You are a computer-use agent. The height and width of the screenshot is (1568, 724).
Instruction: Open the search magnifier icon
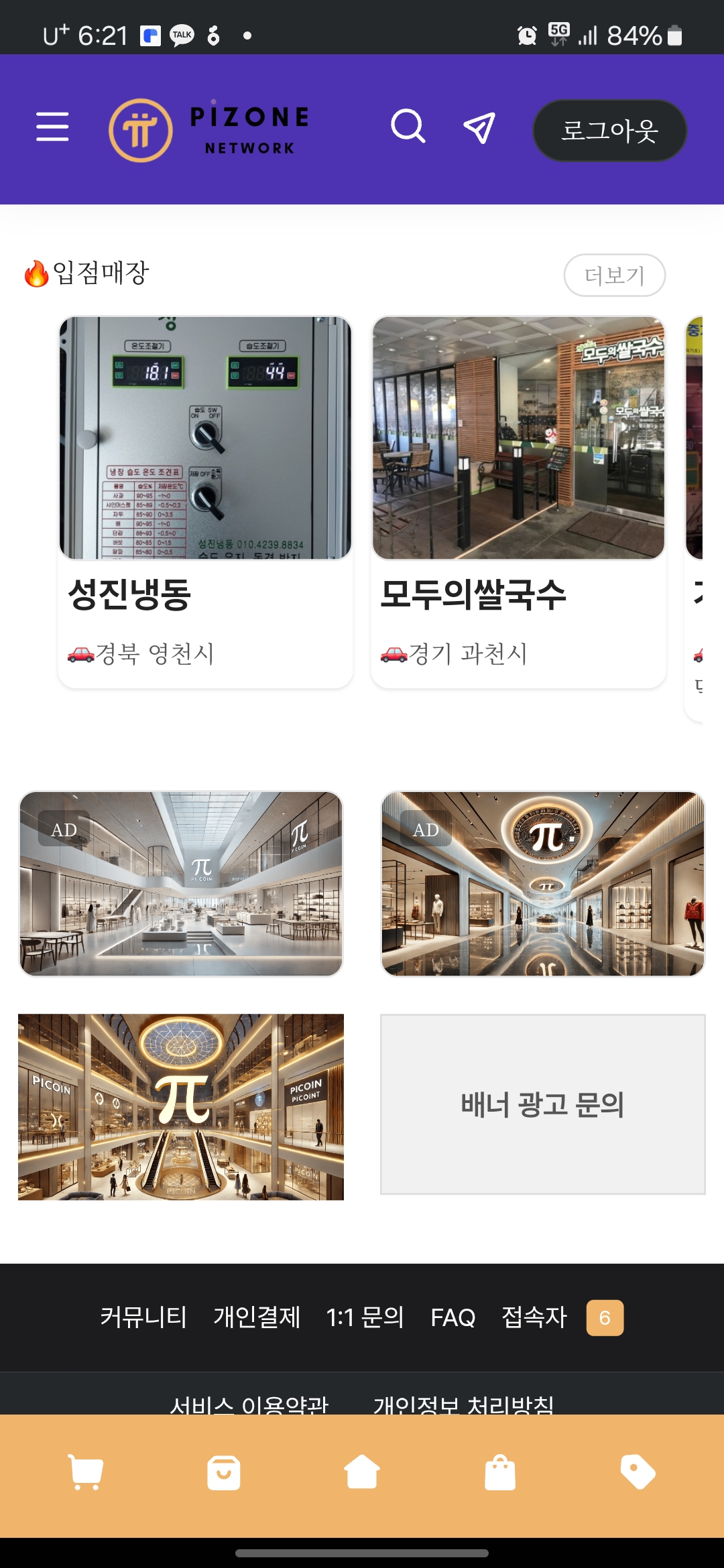pos(408,127)
